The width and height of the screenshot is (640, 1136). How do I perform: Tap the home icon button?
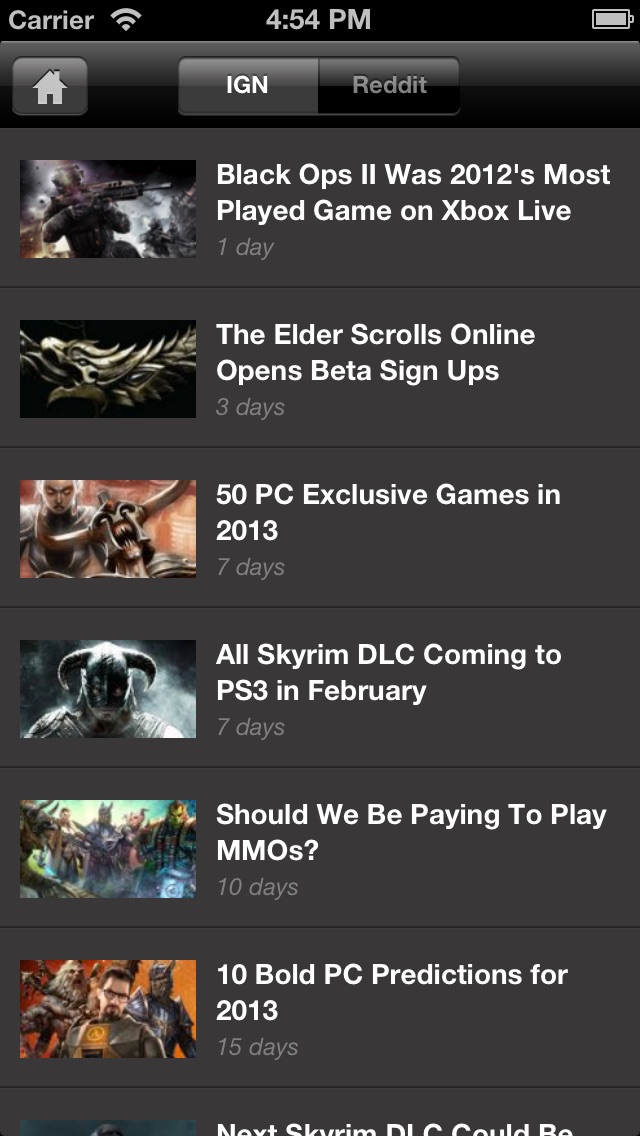50,87
